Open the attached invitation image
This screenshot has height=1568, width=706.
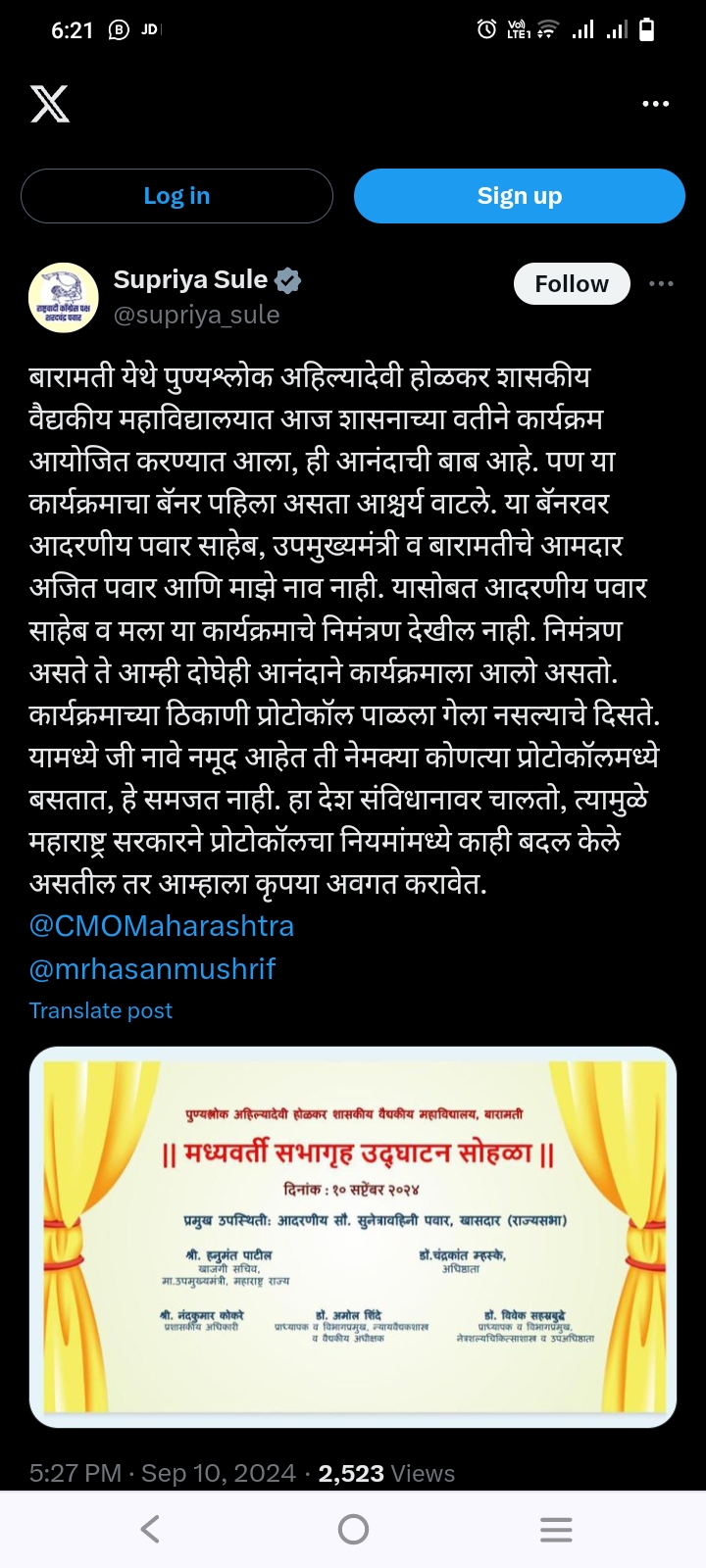coord(353,1237)
